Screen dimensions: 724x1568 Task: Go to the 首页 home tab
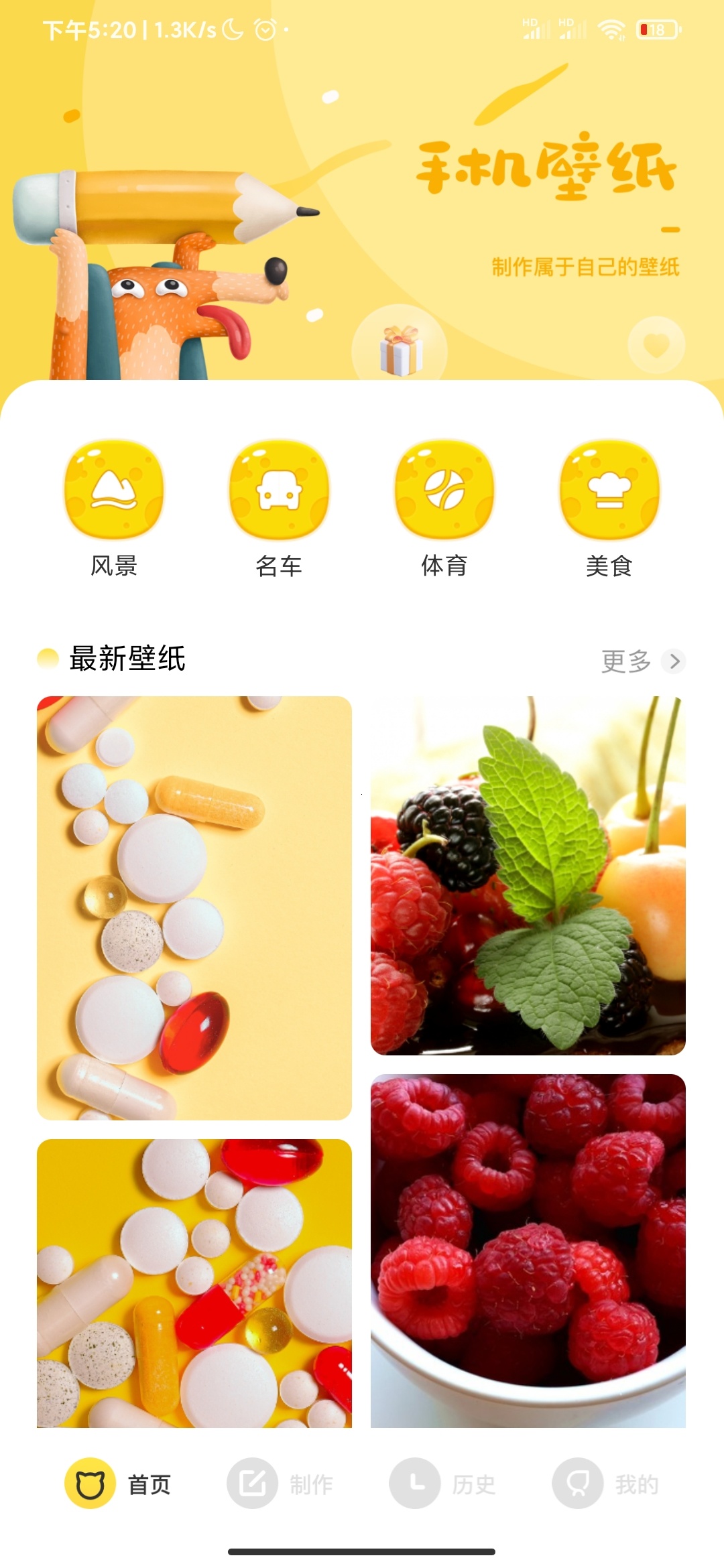click(x=119, y=1484)
